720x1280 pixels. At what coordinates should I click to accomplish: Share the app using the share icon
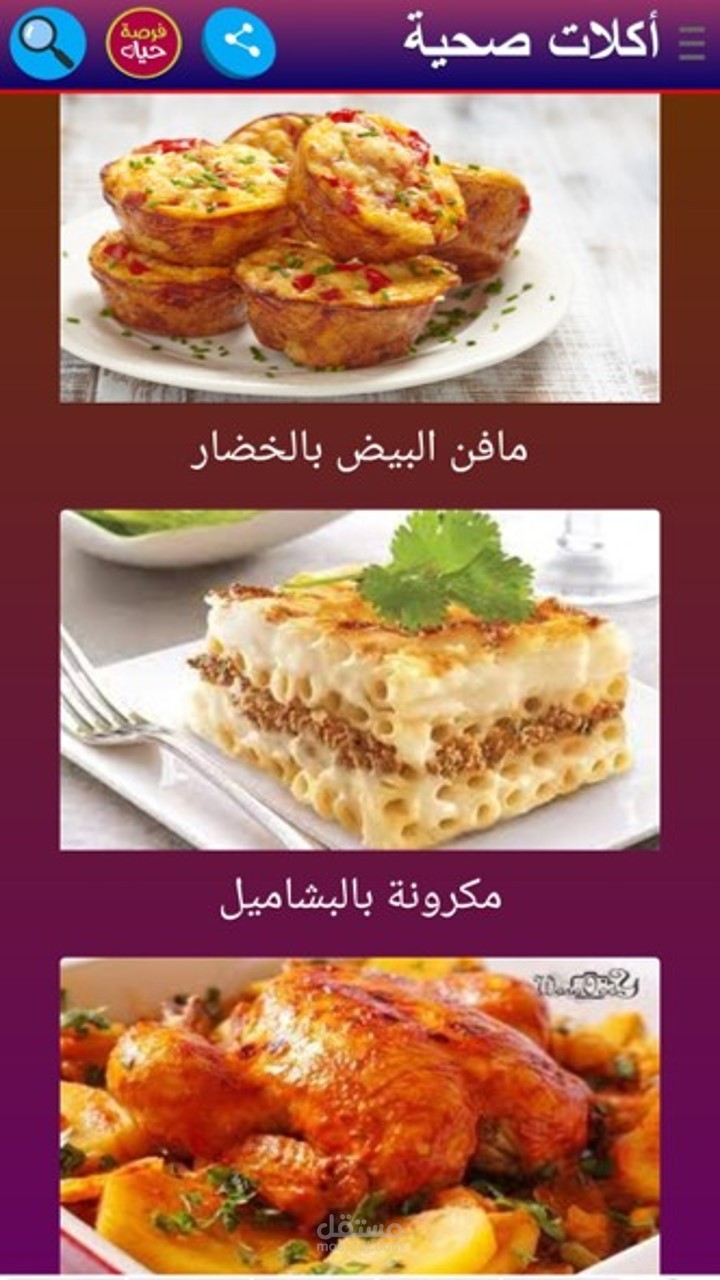[239, 43]
